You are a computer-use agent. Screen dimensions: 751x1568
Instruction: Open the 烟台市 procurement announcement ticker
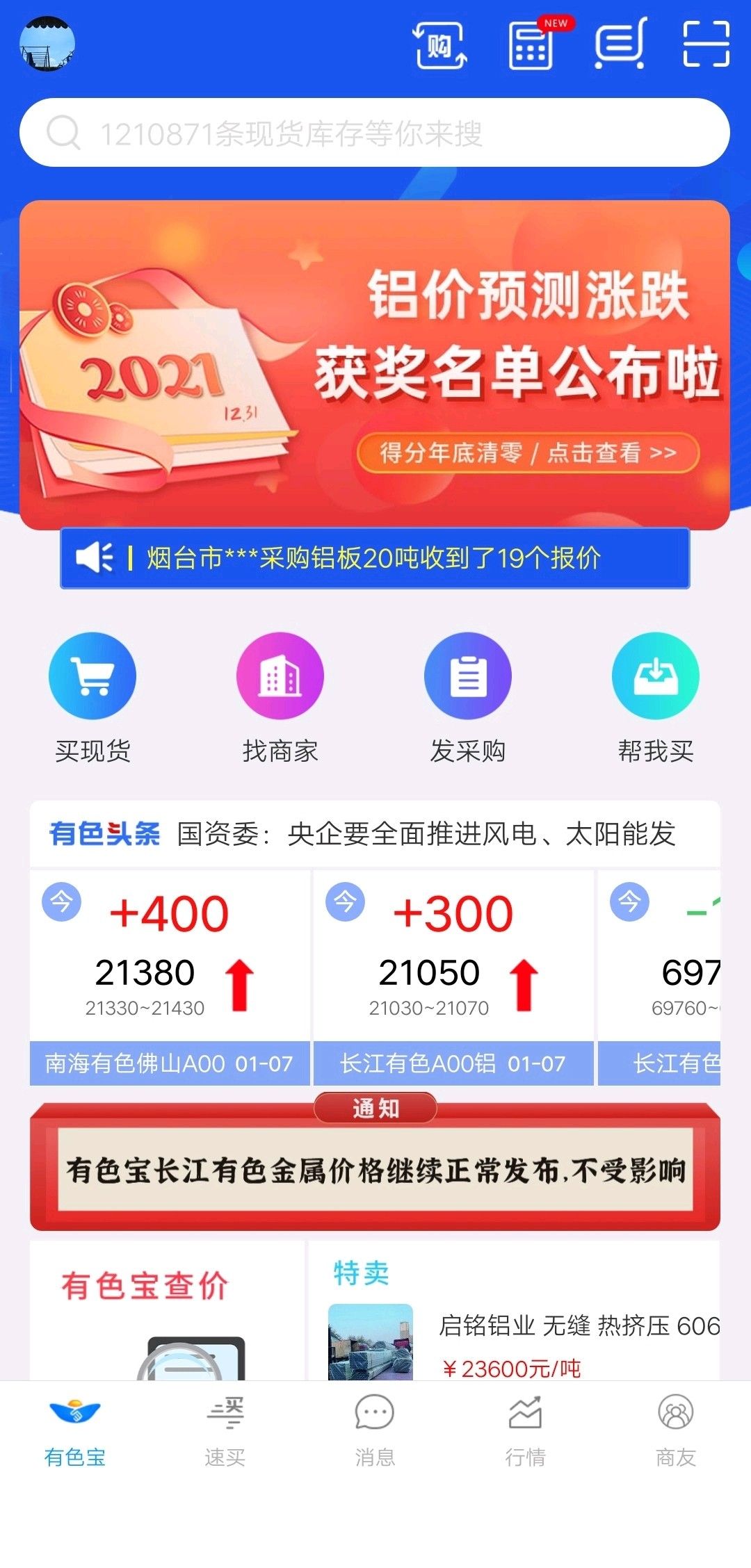(375, 558)
